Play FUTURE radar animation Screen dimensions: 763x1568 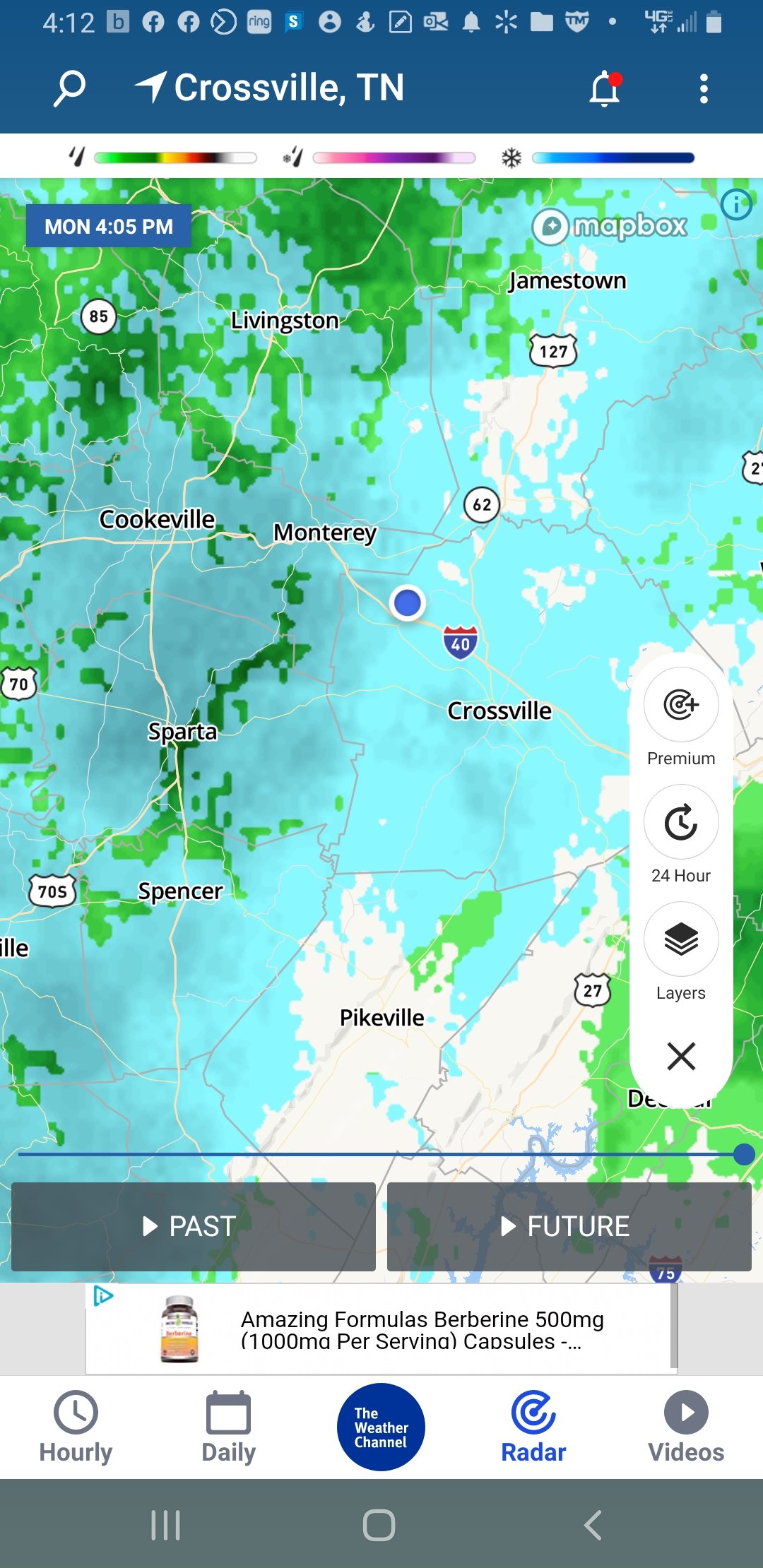click(x=569, y=1227)
